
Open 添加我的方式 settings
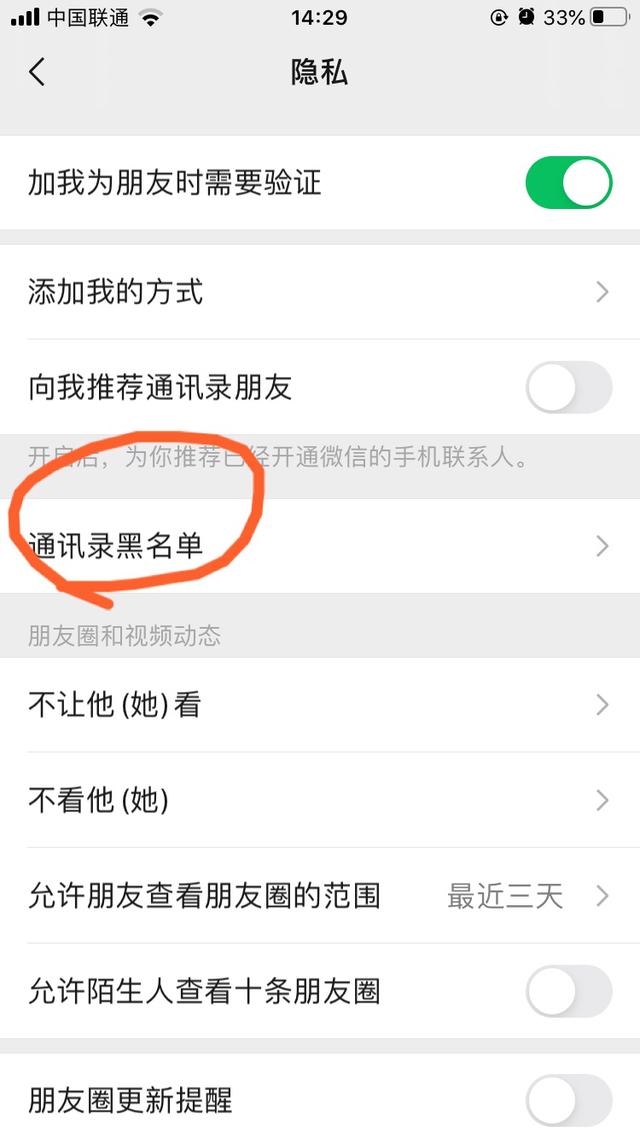320,292
